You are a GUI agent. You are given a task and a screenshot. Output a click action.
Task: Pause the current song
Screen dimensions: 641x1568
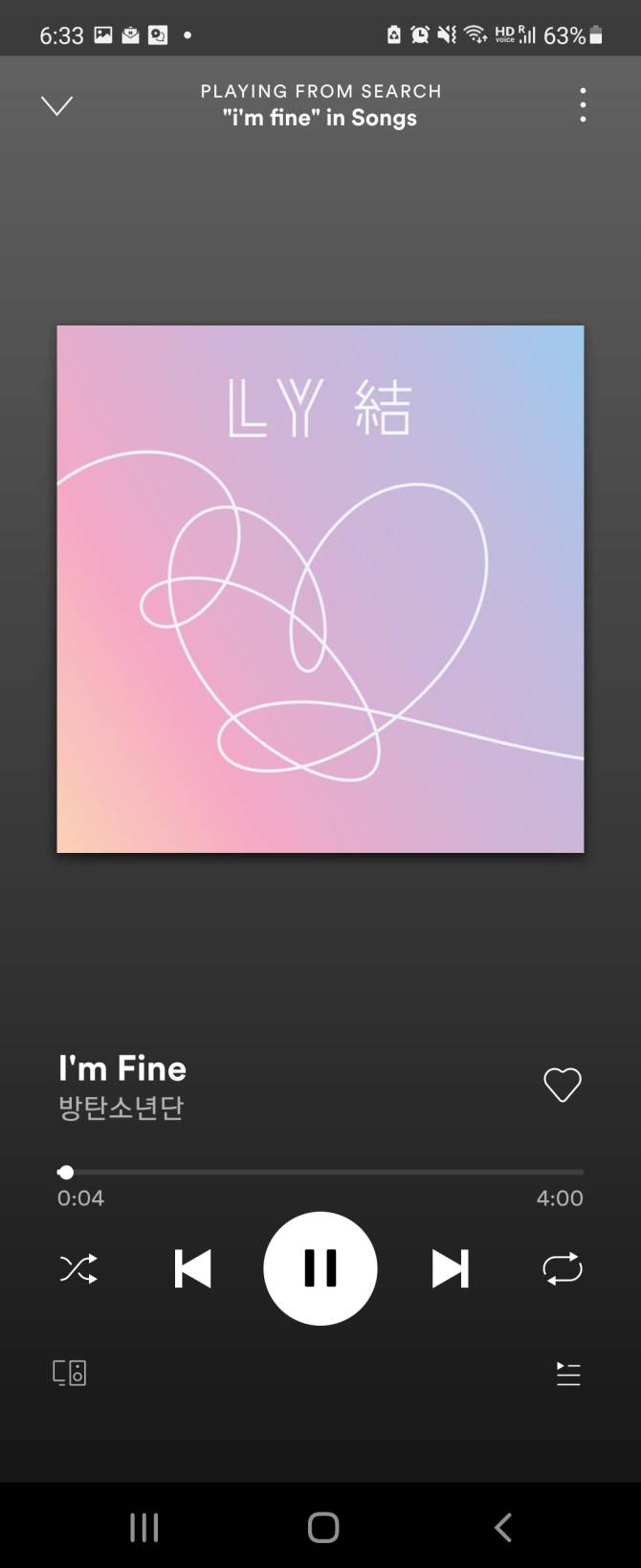coord(320,1268)
